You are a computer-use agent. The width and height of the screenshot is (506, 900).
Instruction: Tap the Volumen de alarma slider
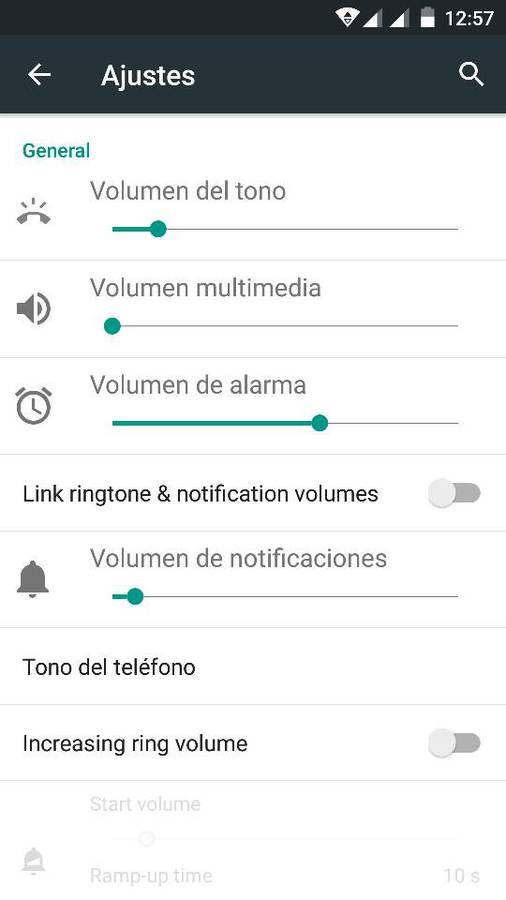coord(285,424)
